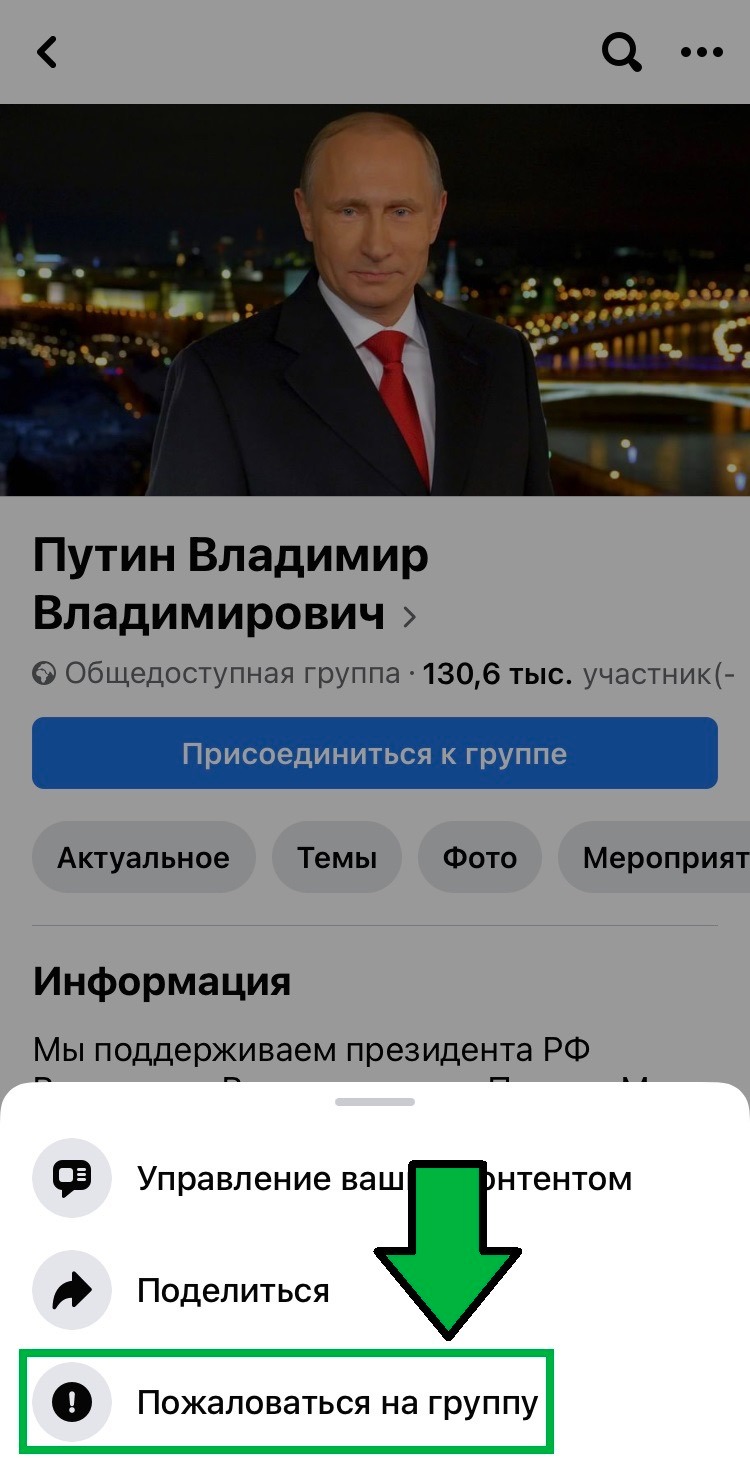The height and width of the screenshot is (1474, 750).
Task: Choose Пожаловаться на группу to report the group
Action: click(375, 1402)
